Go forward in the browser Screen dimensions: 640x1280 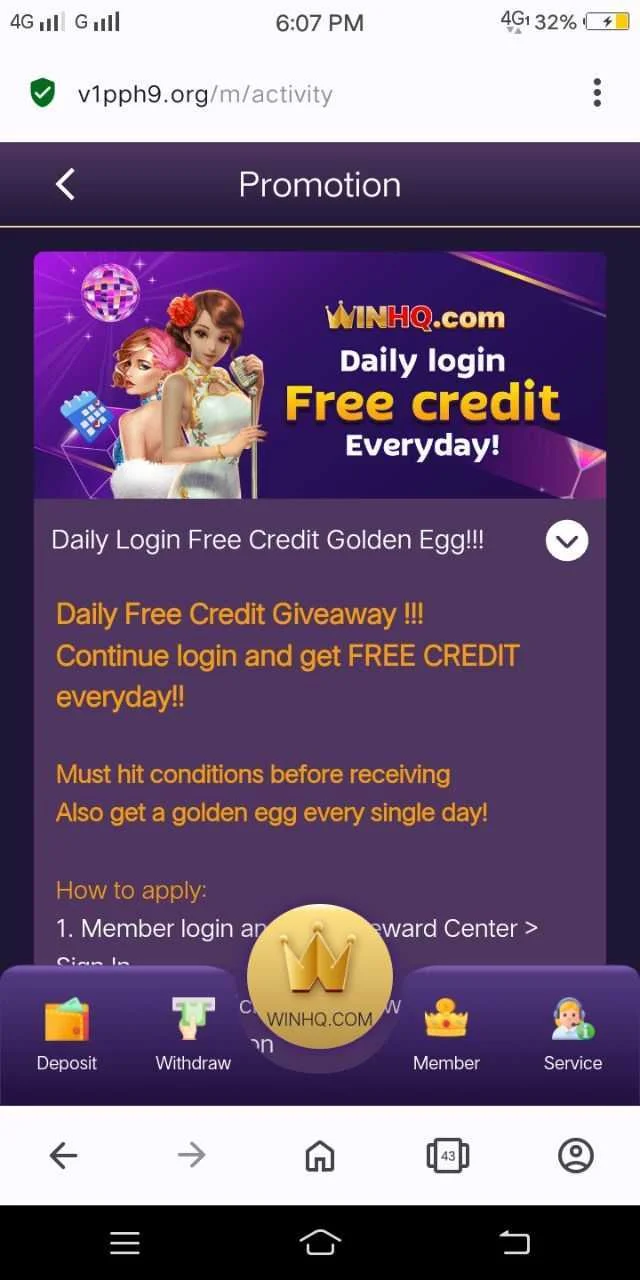click(191, 1156)
